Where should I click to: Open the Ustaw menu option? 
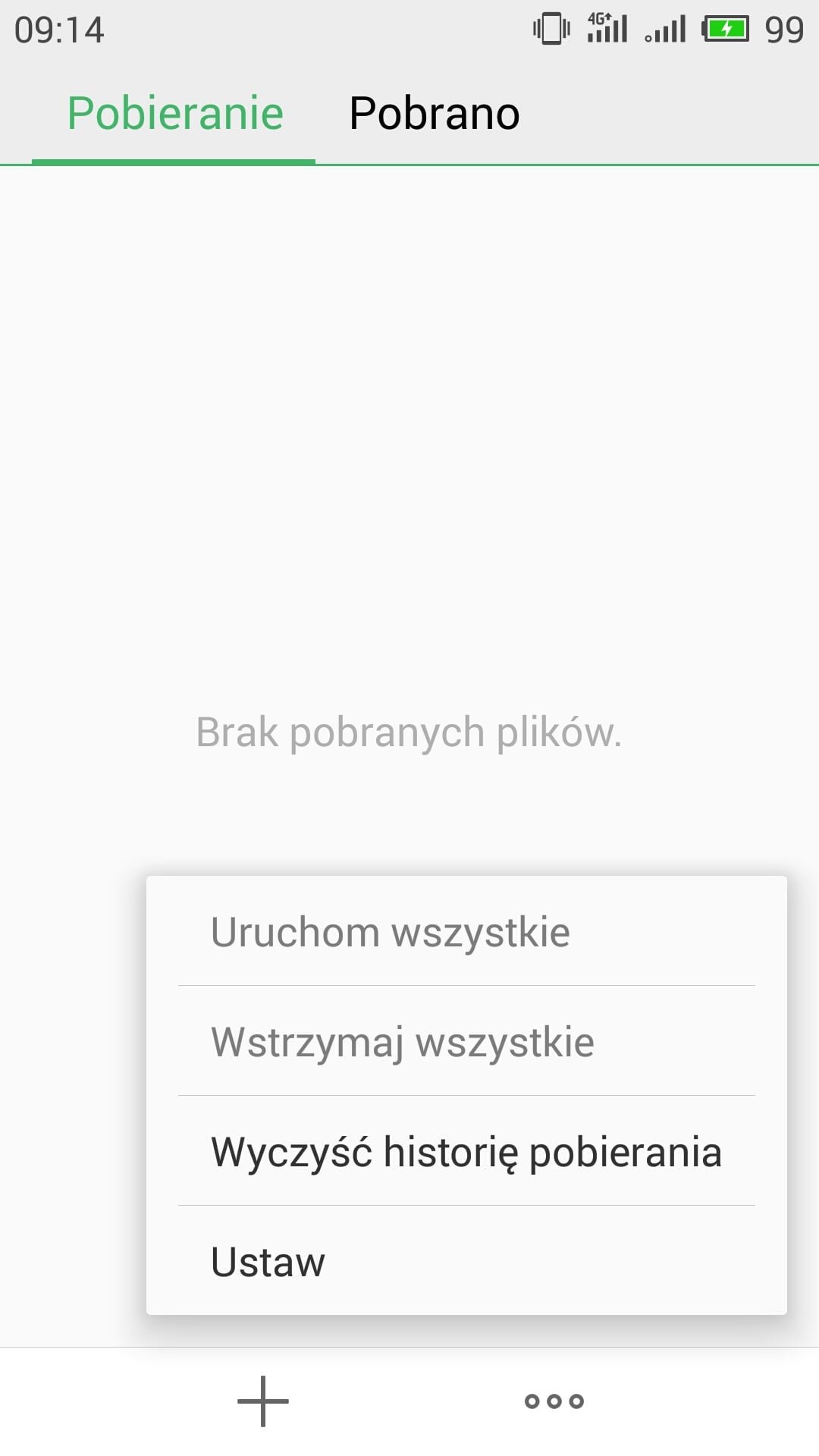[x=466, y=1262]
